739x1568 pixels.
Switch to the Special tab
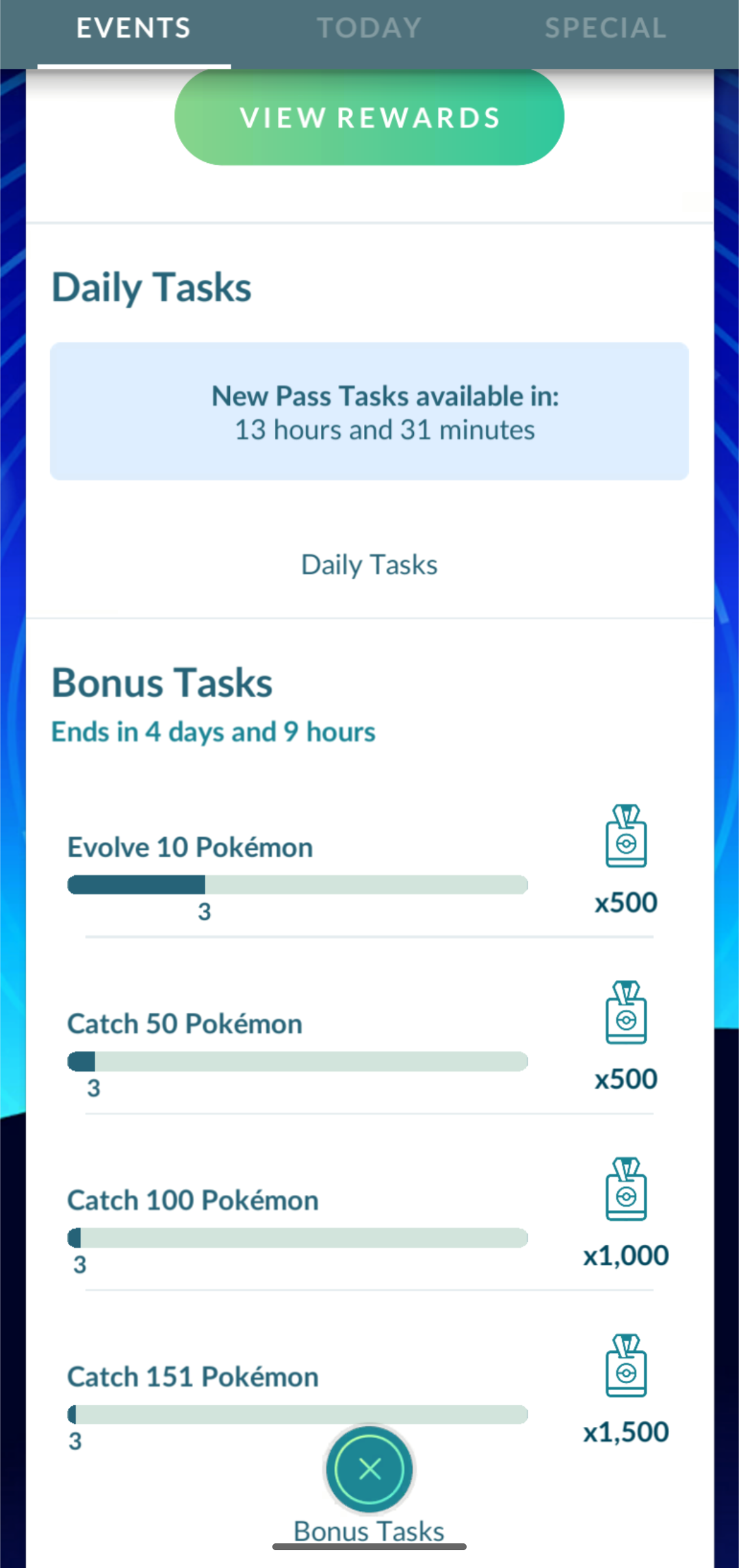pos(606,28)
